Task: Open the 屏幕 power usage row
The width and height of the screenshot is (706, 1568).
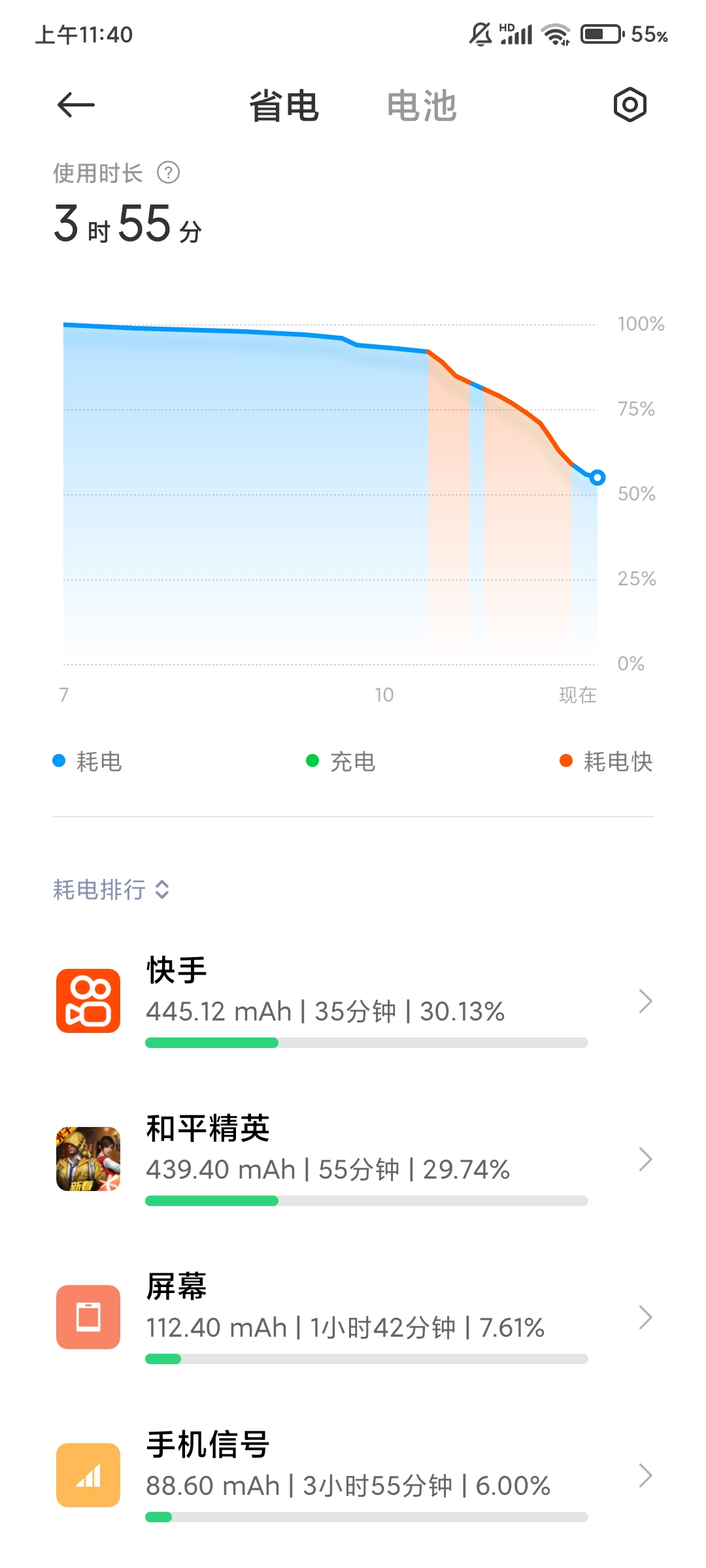Action: click(353, 1318)
